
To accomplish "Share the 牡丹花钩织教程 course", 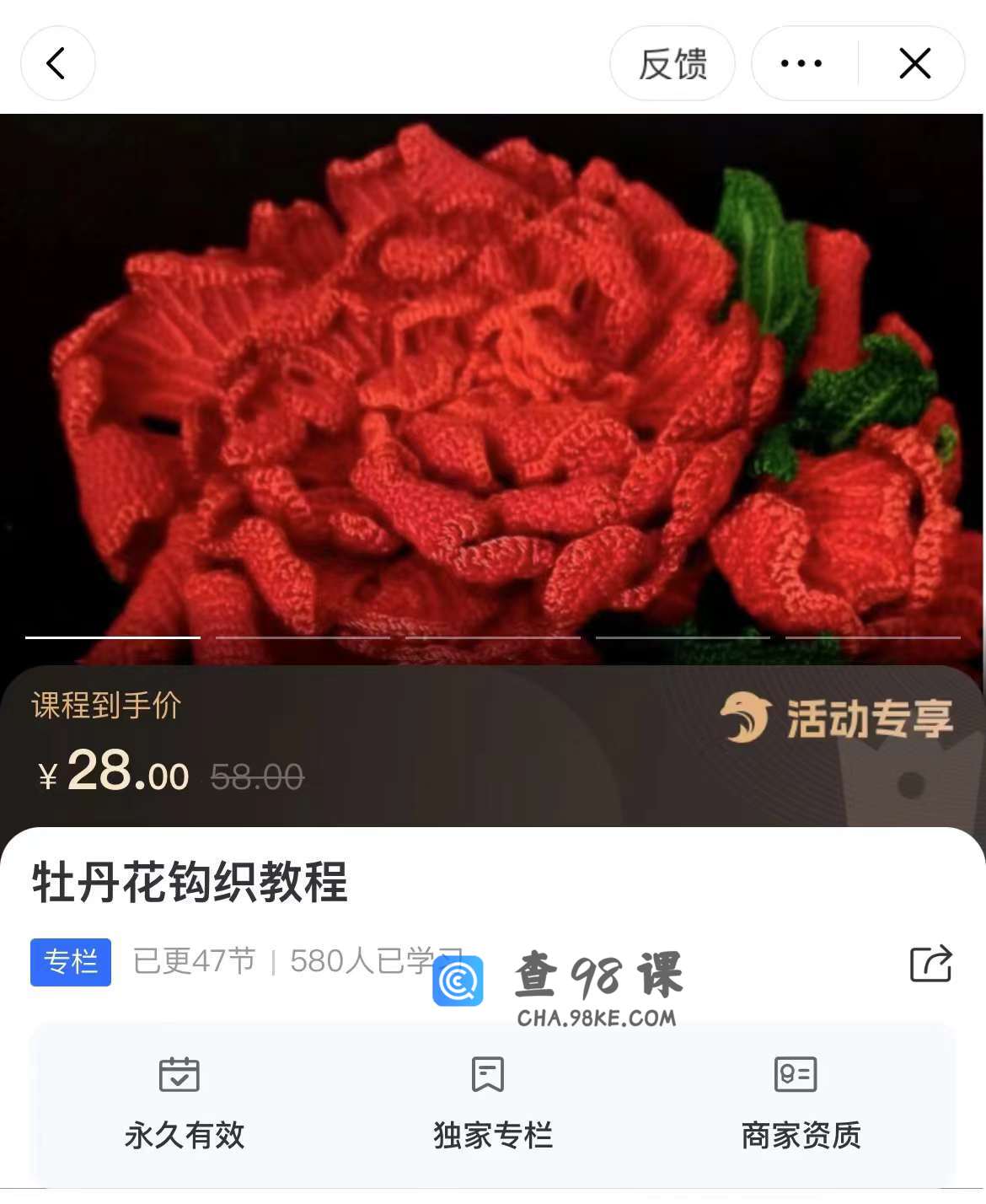I will [x=930, y=963].
